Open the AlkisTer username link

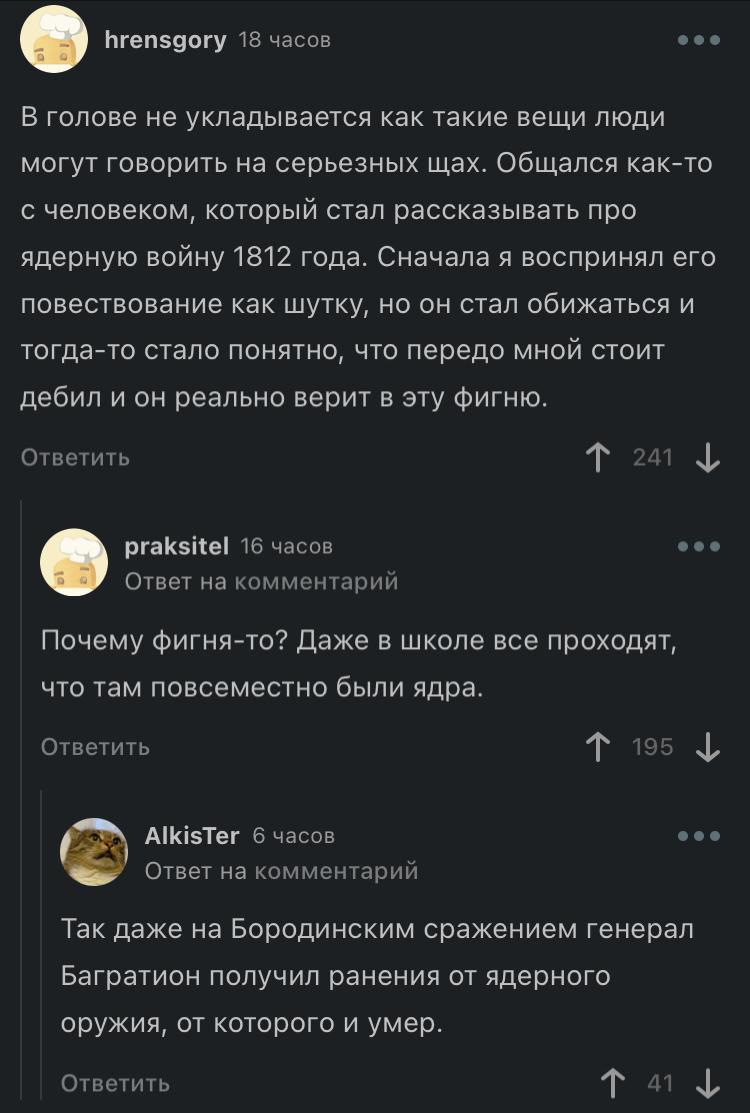coord(192,835)
